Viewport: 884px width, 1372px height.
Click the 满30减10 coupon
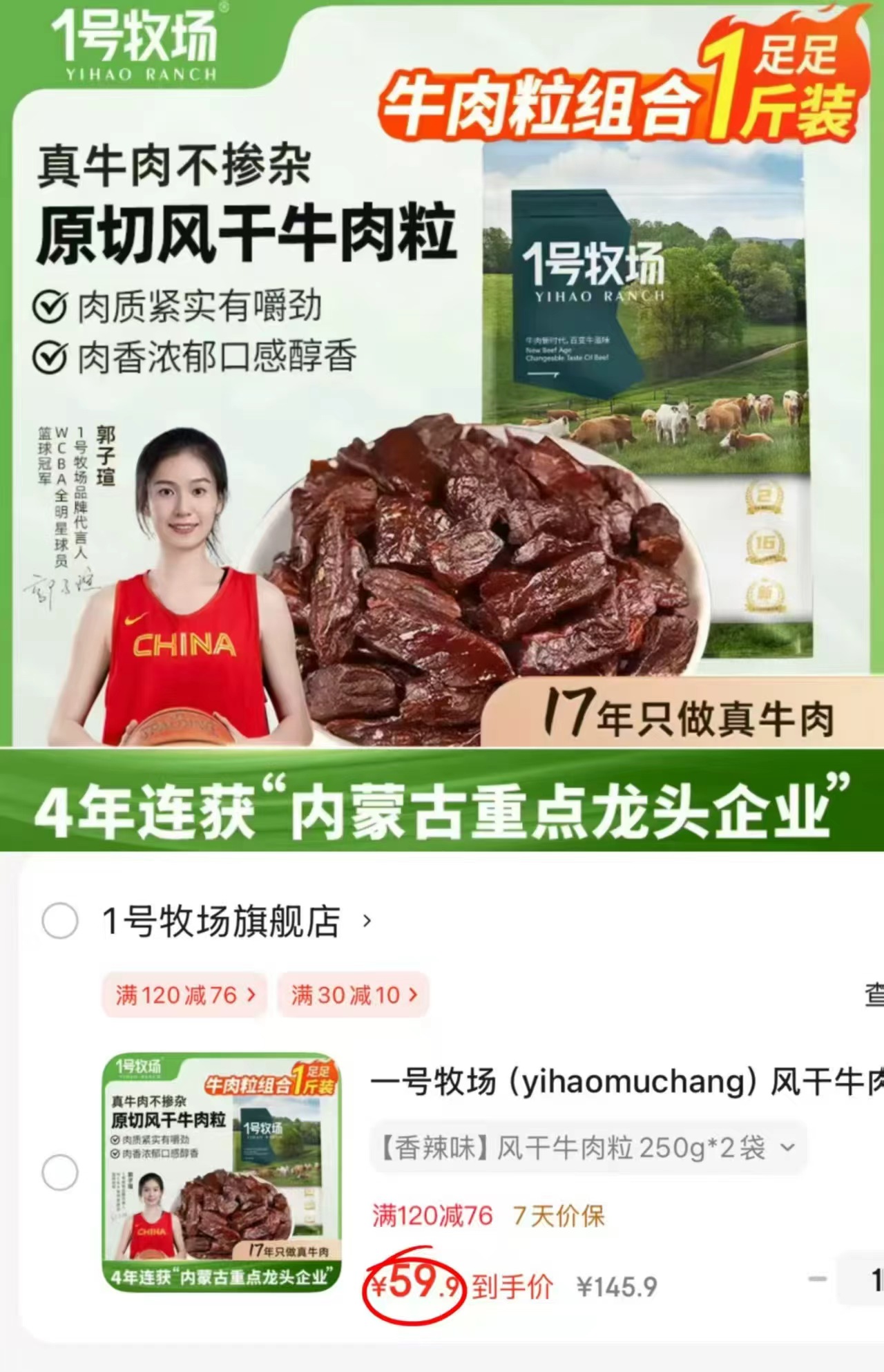[x=354, y=995]
